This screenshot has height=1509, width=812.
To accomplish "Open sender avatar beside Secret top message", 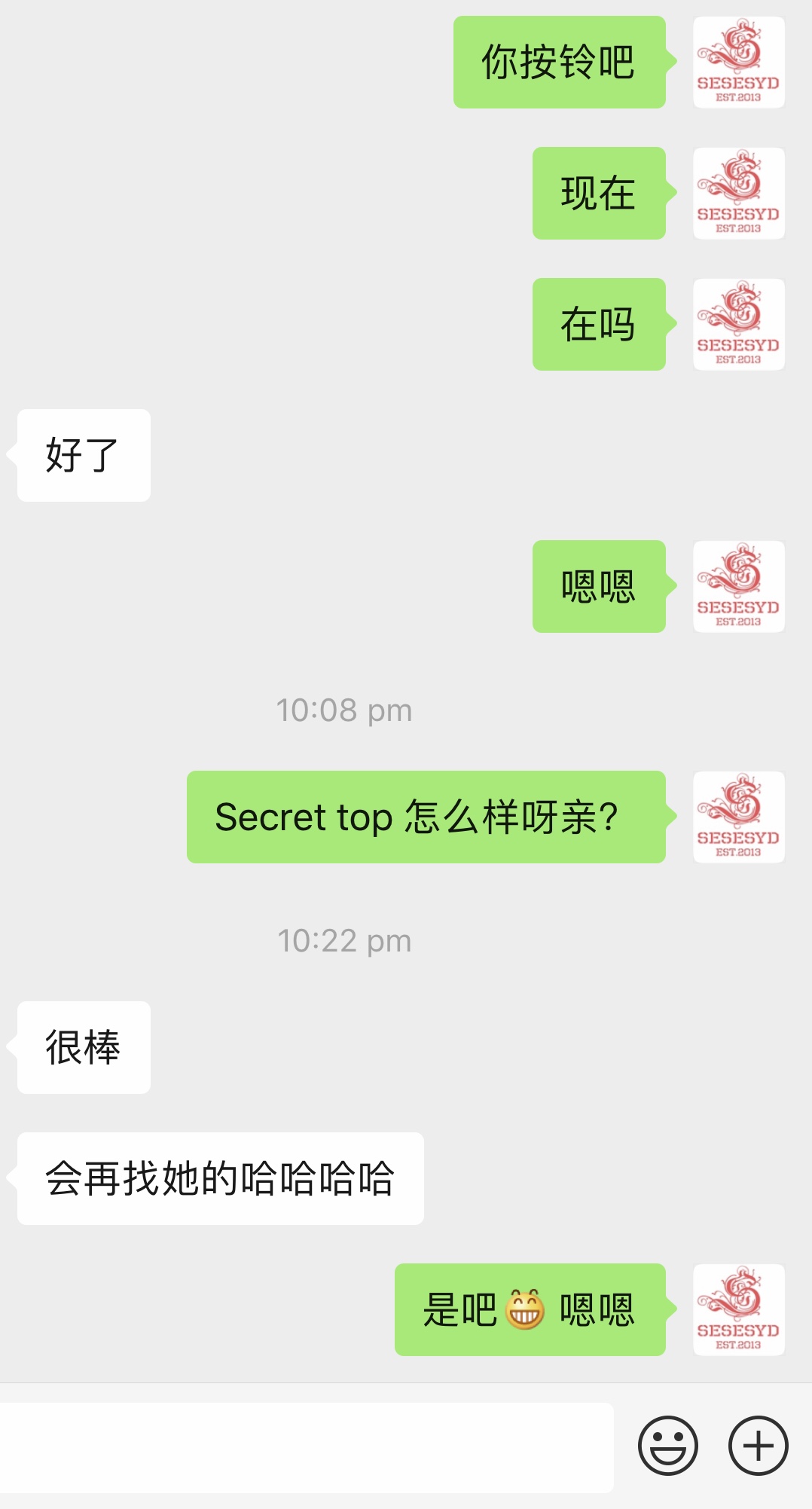I will [x=738, y=817].
